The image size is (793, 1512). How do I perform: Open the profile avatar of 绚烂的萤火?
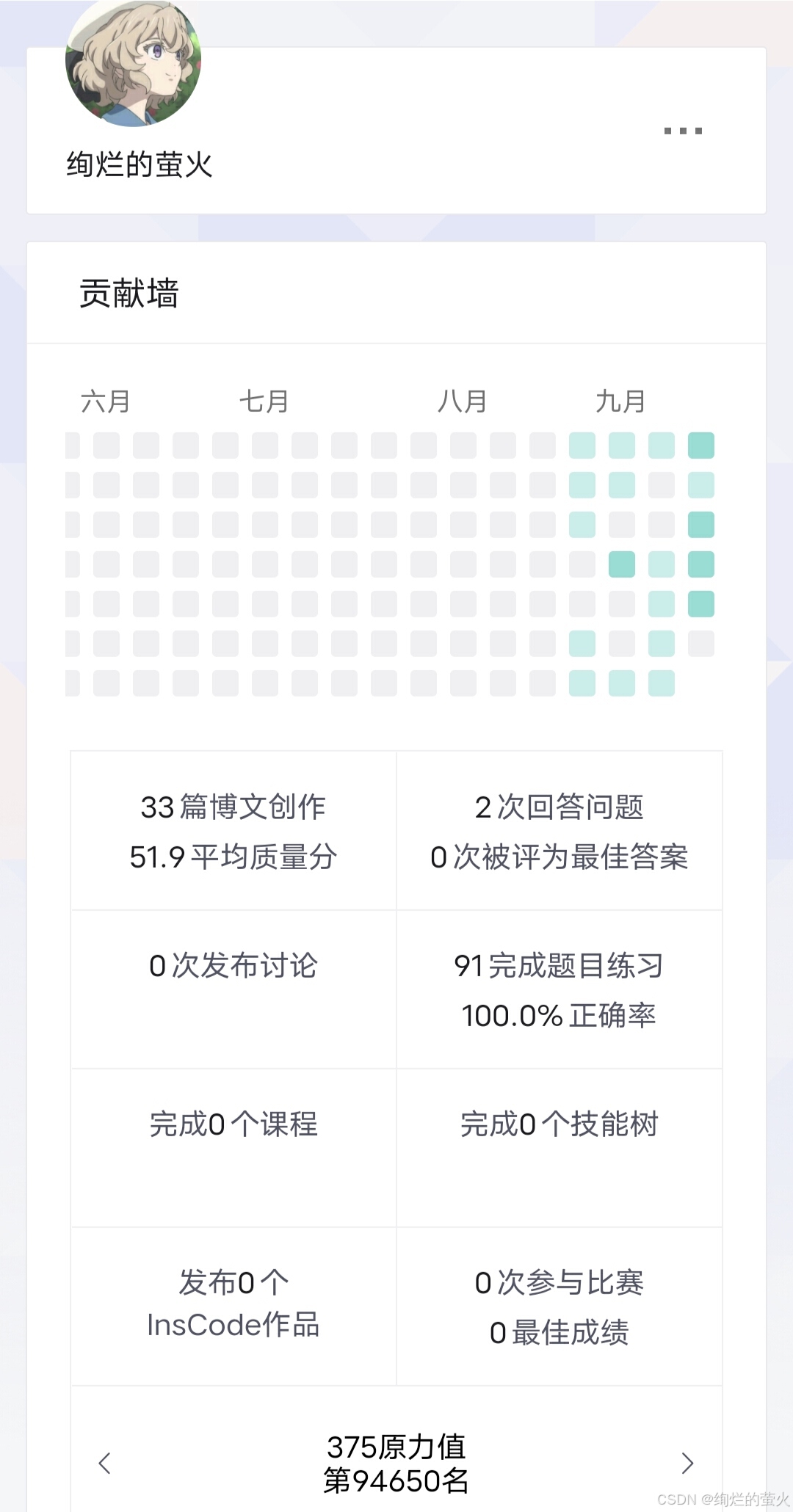tap(133, 64)
